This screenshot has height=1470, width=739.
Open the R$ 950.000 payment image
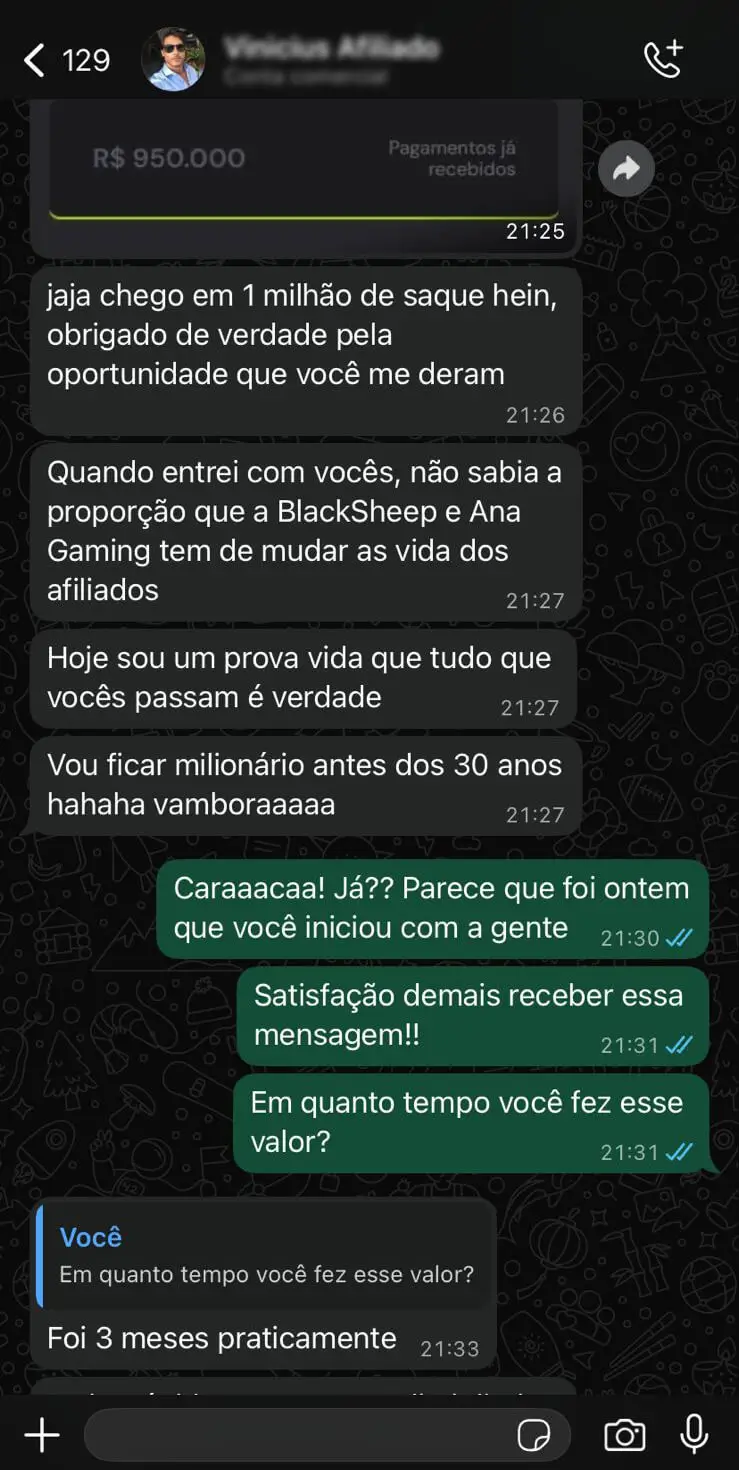(x=304, y=163)
